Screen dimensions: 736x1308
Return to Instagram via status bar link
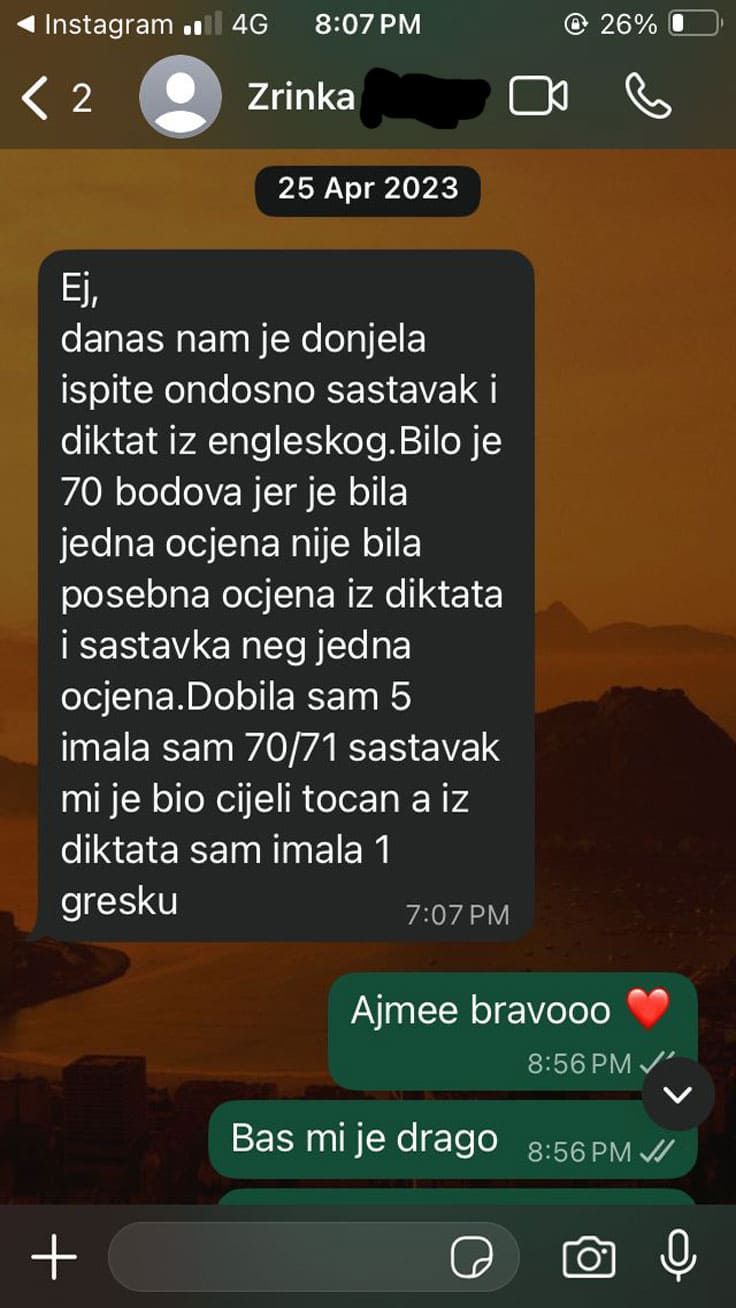[96, 24]
